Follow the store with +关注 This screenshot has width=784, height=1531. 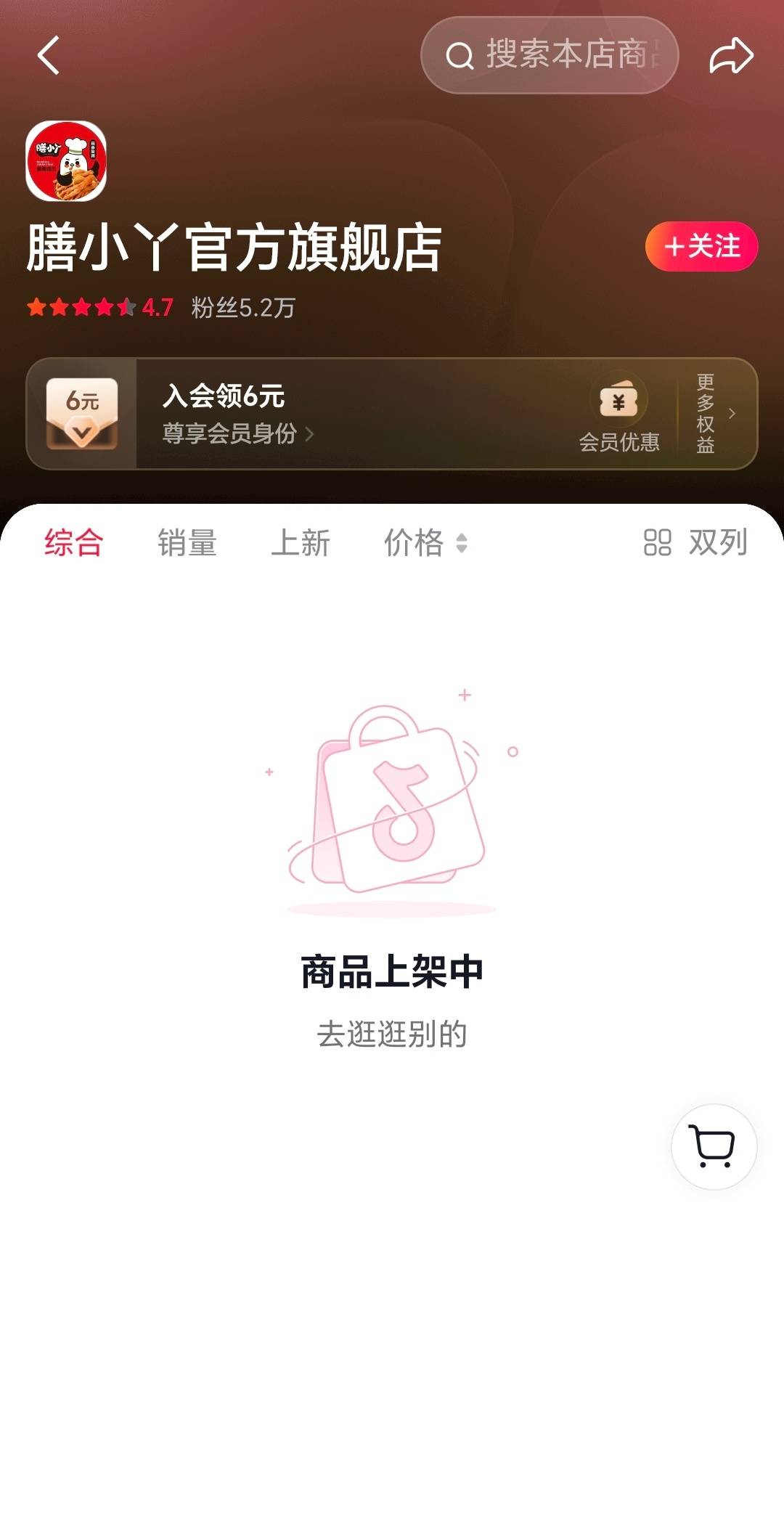(x=701, y=246)
